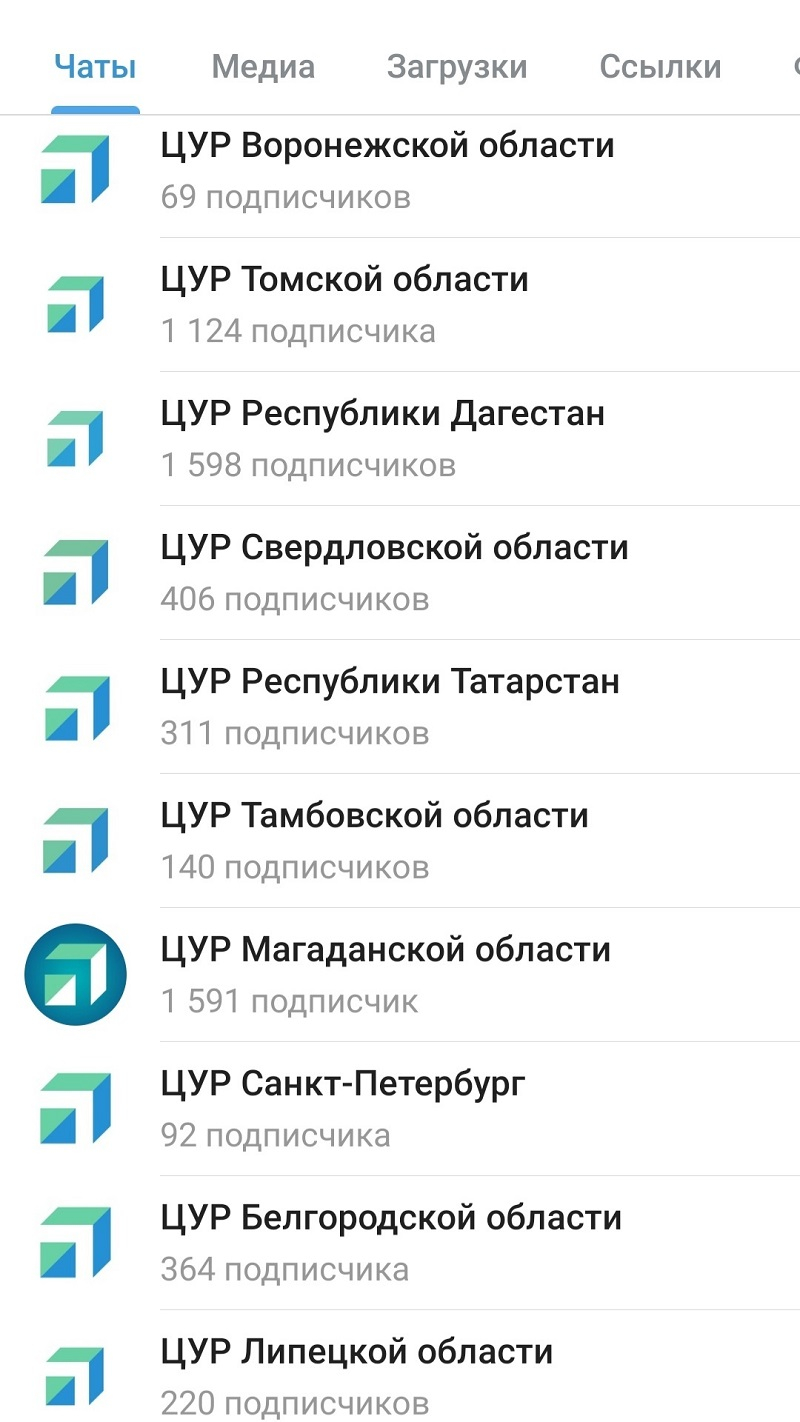Open ЦУР Тамбовской области channel
Screen dimensions: 800x1422
400,841
